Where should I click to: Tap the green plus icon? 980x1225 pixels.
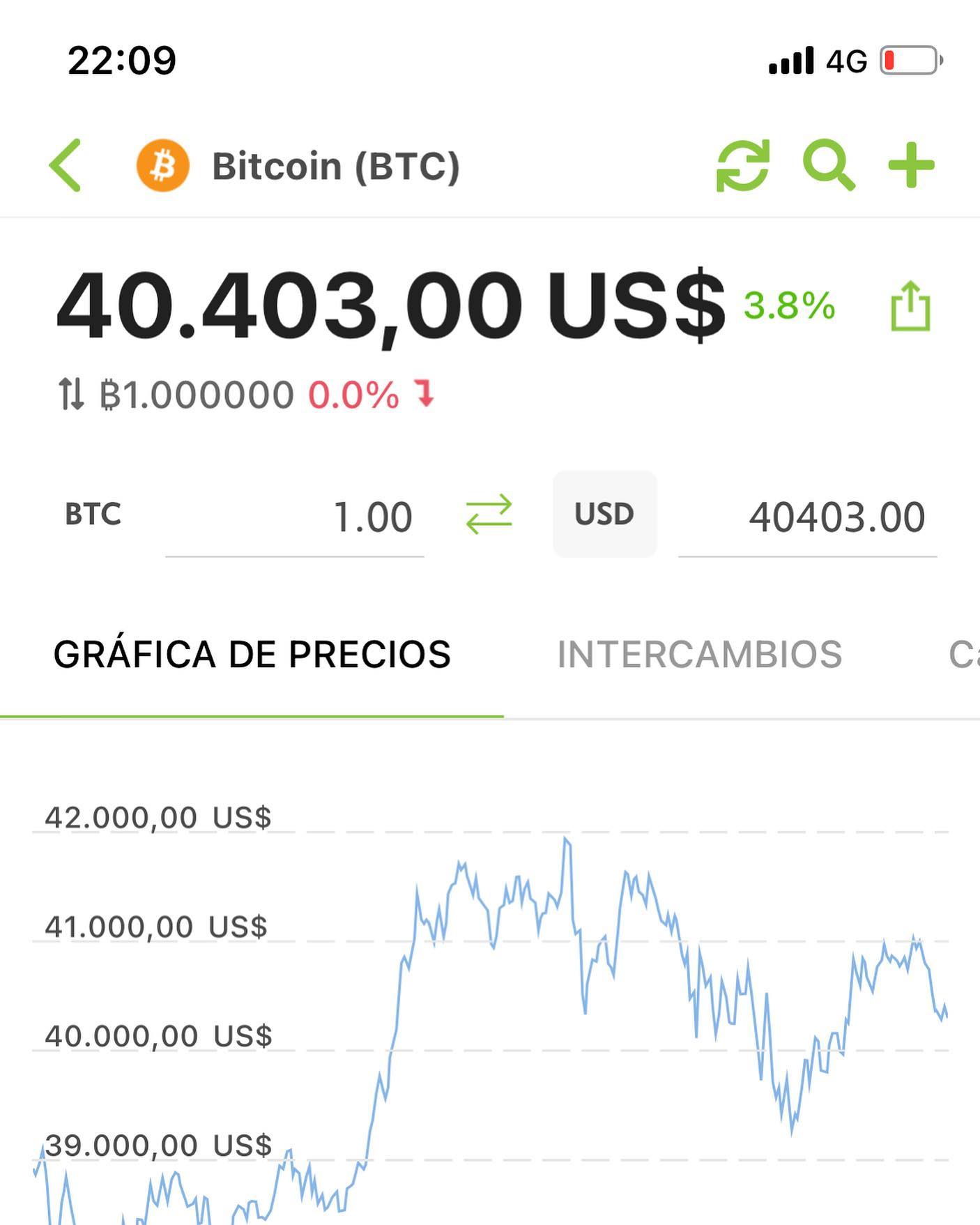click(911, 165)
